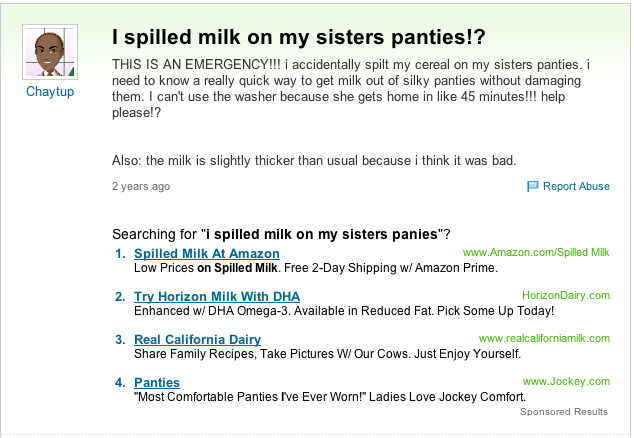Visit www.realcaliforniamilk.com

point(544,339)
